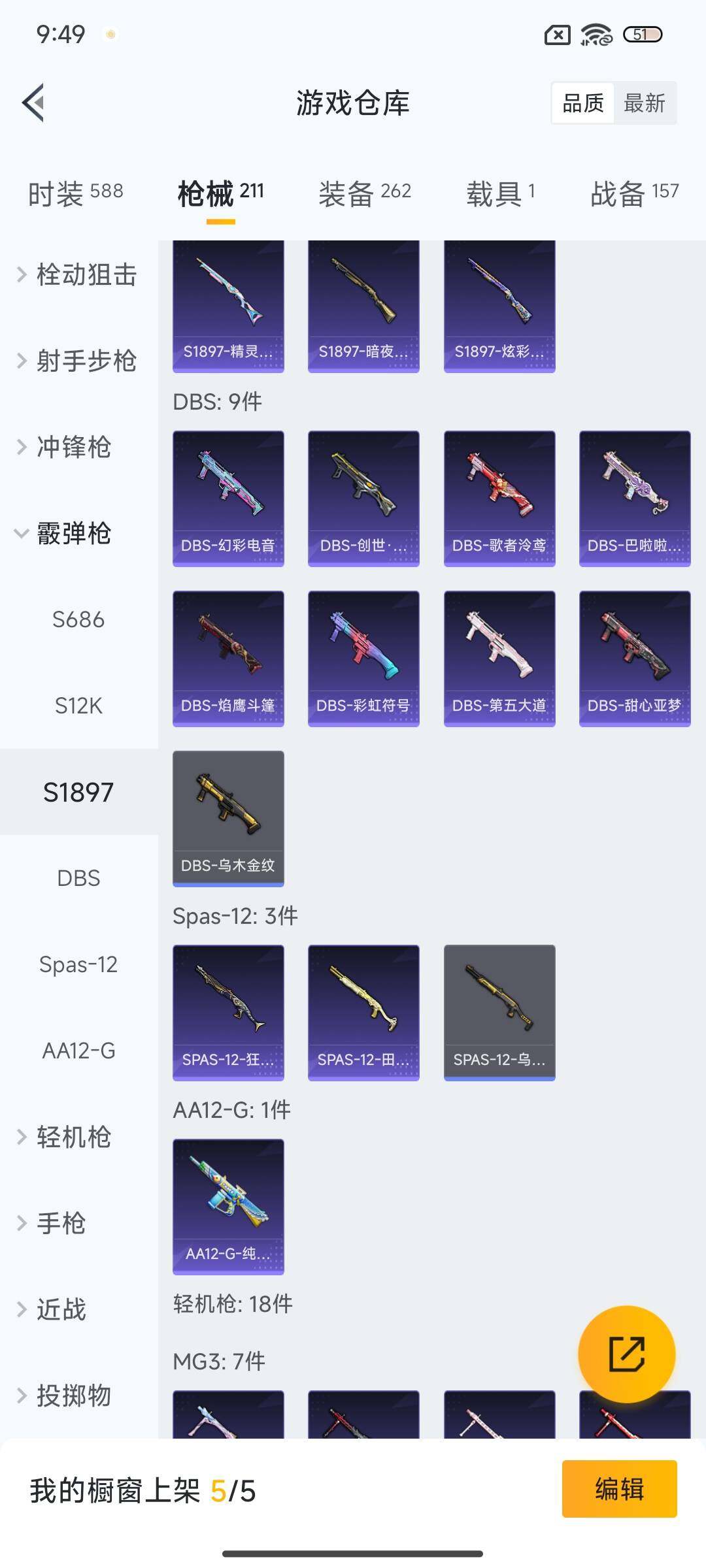Collapse the 霰弹枪 category
This screenshot has width=706, height=1568.
click(72, 533)
